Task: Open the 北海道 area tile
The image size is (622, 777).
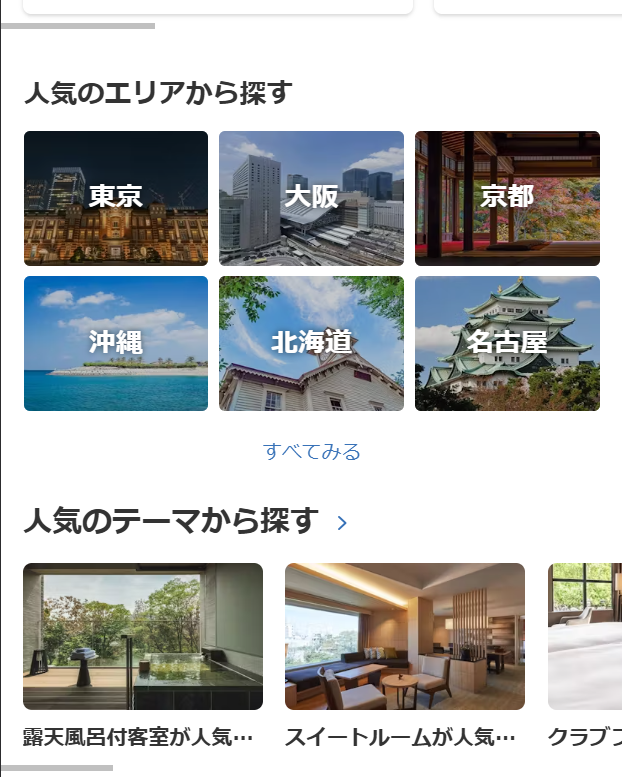Action: [x=311, y=343]
